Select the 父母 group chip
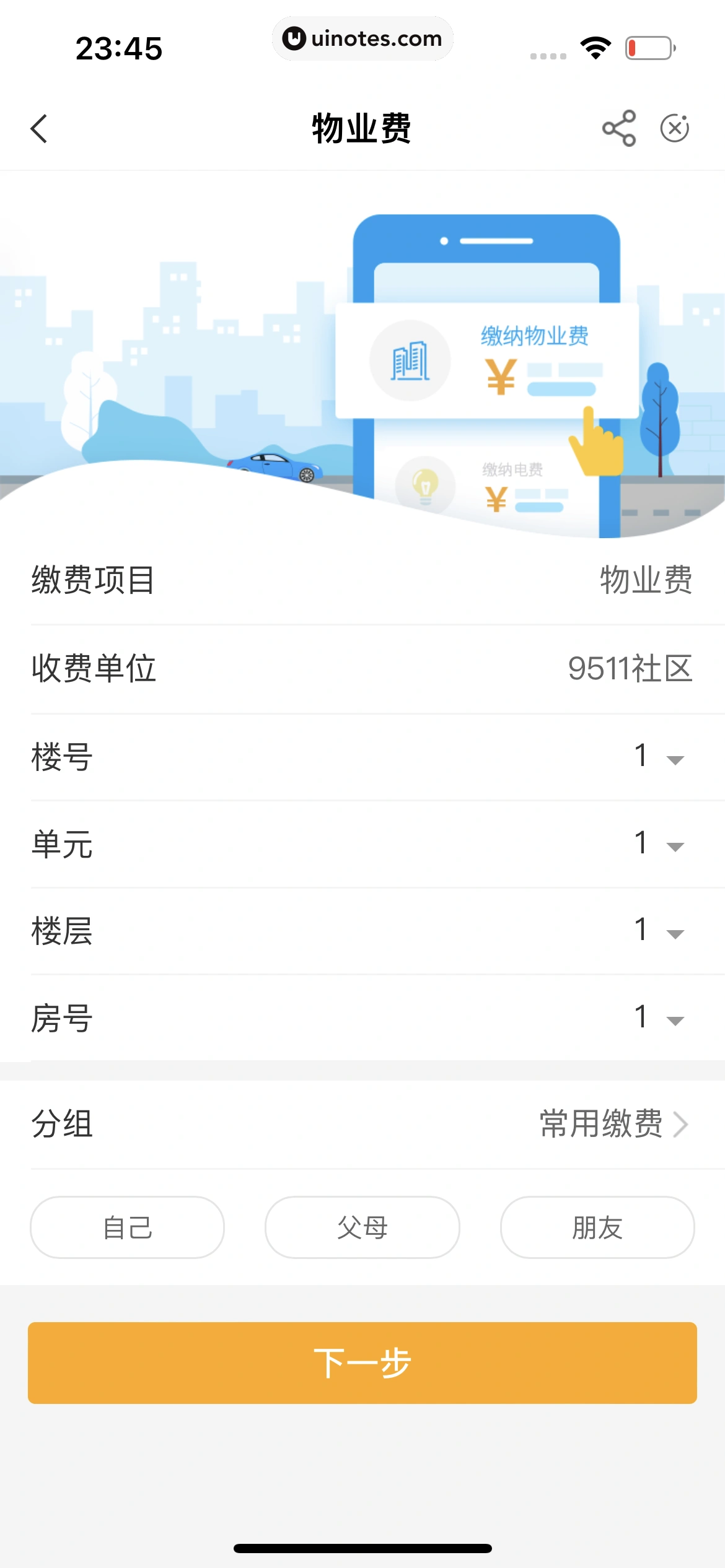The width and height of the screenshot is (725, 1568). [362, 1227]
